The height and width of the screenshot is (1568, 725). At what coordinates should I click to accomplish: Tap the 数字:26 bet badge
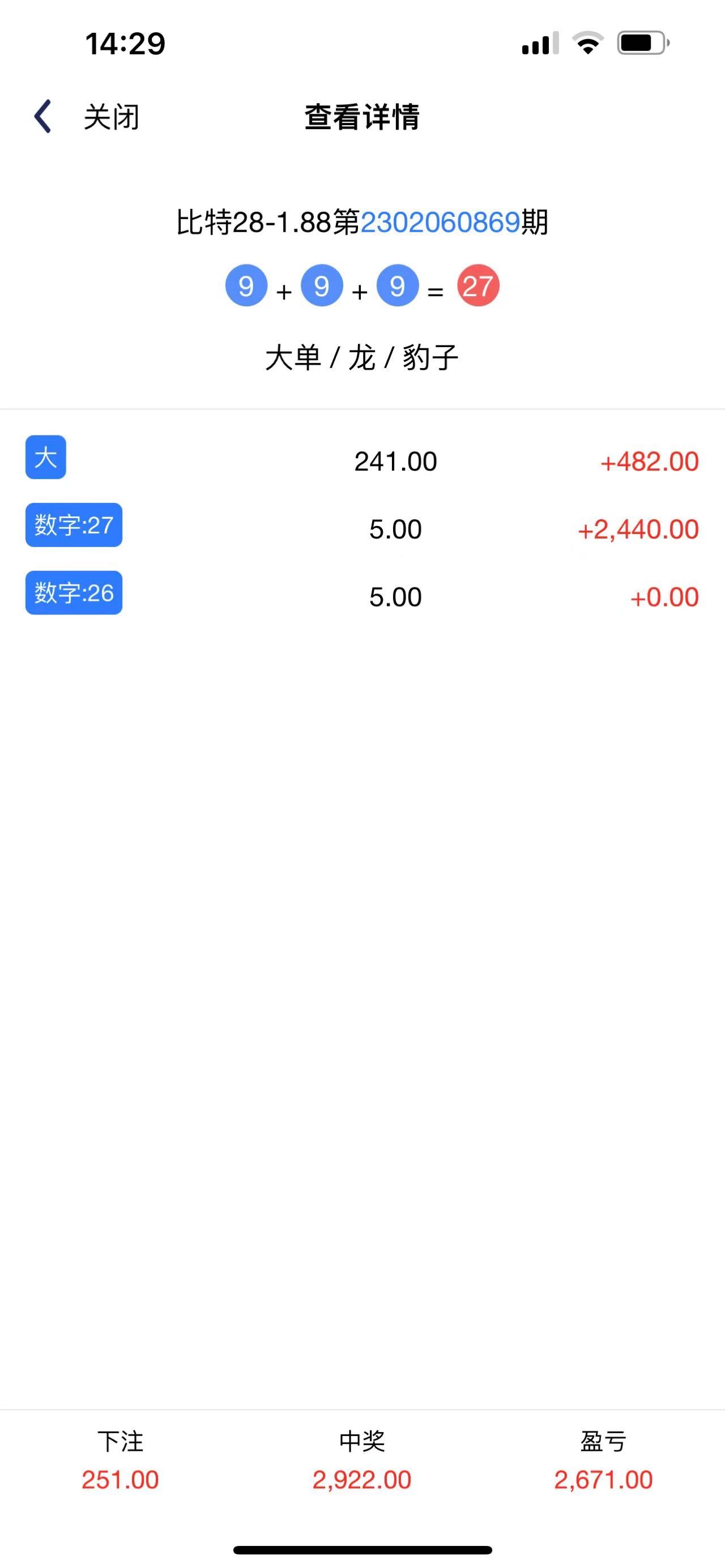click(x=73, y=593)
